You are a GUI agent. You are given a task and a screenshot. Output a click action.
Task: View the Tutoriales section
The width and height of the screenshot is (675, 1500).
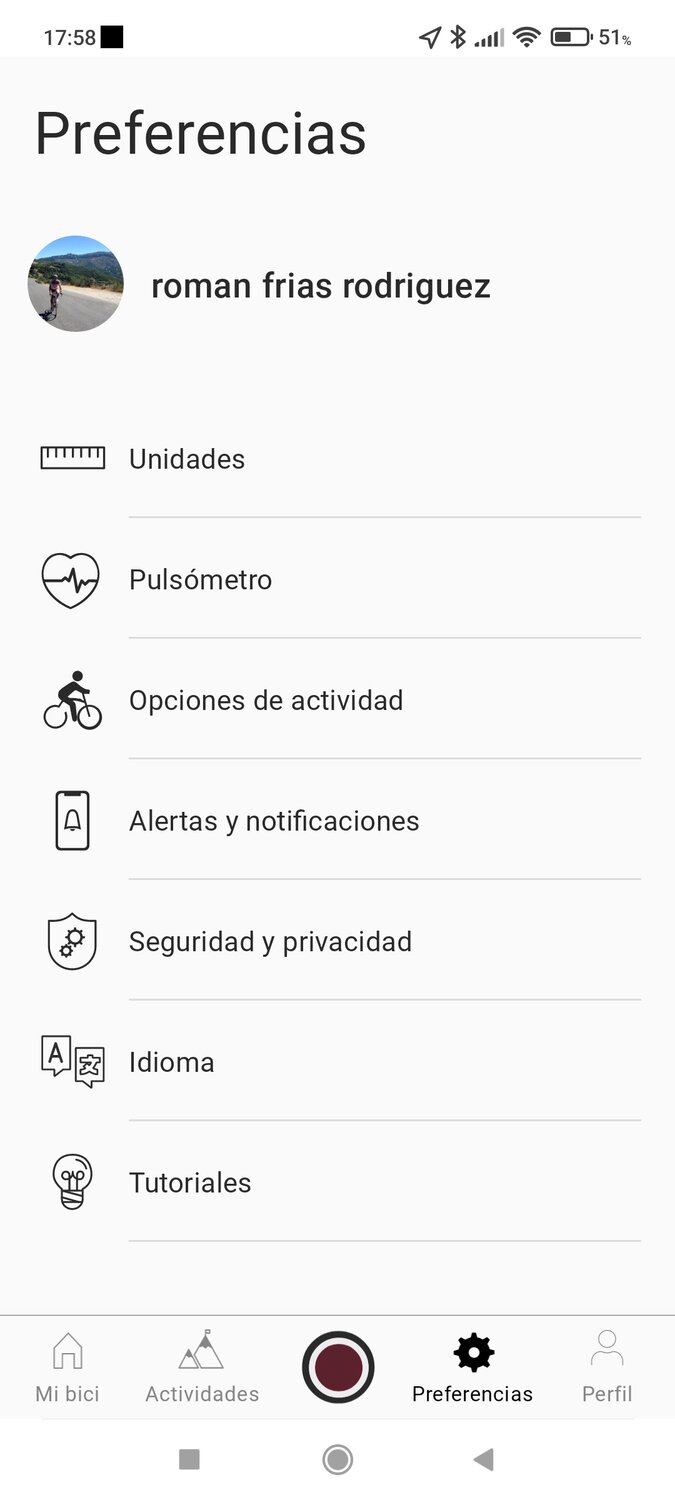click(190, 1182)
